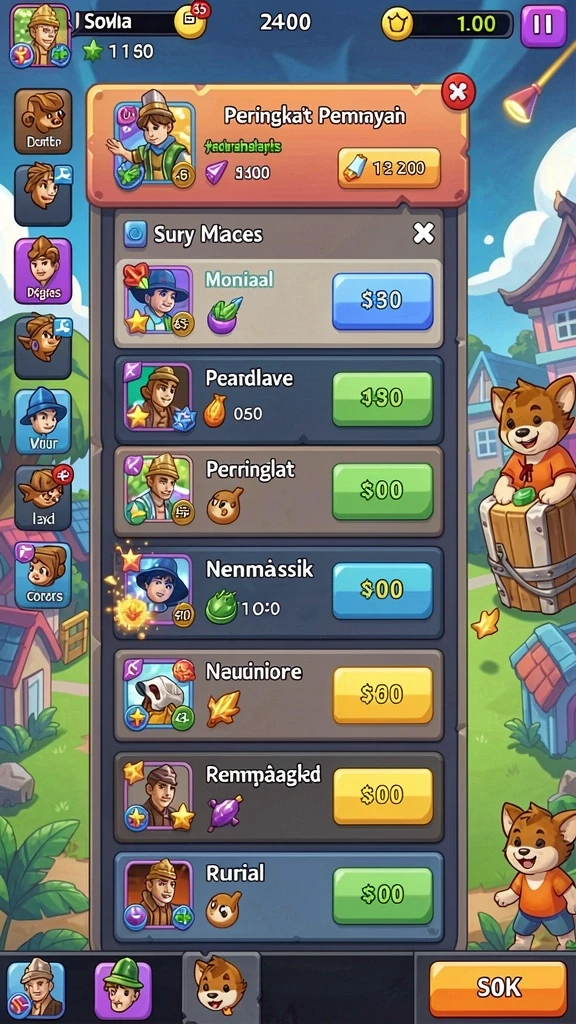576x1024 pixels.
Task: Select the fox character tab at bottom
Action: 221,985
